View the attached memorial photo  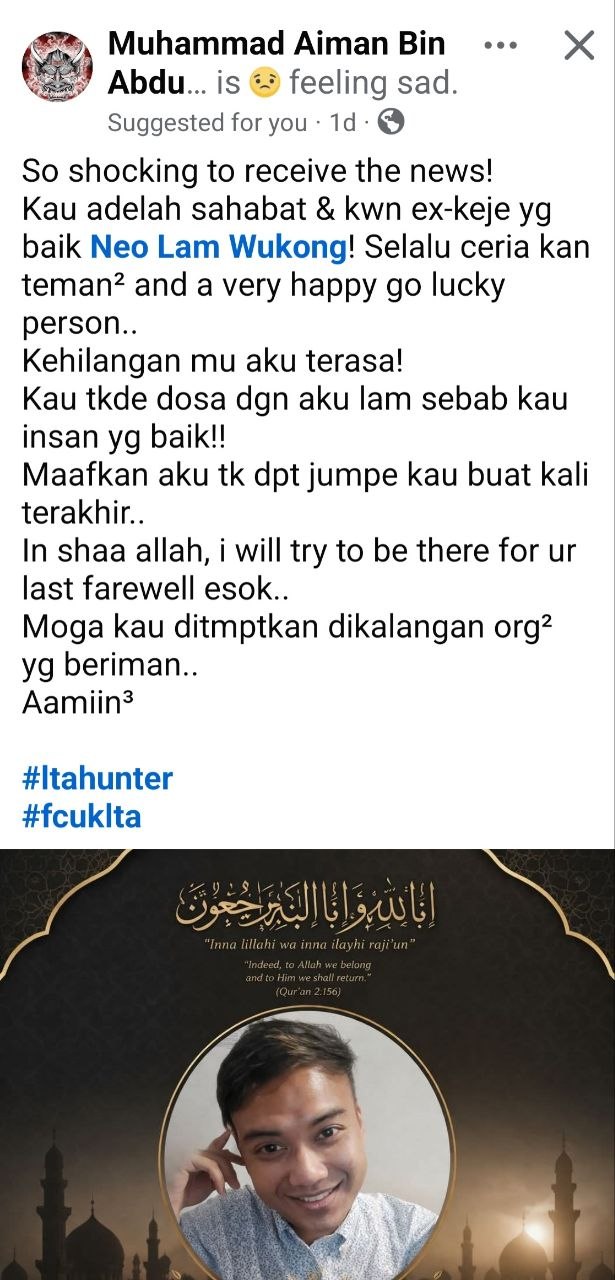pyautogui.click(x=307, y=1065)
